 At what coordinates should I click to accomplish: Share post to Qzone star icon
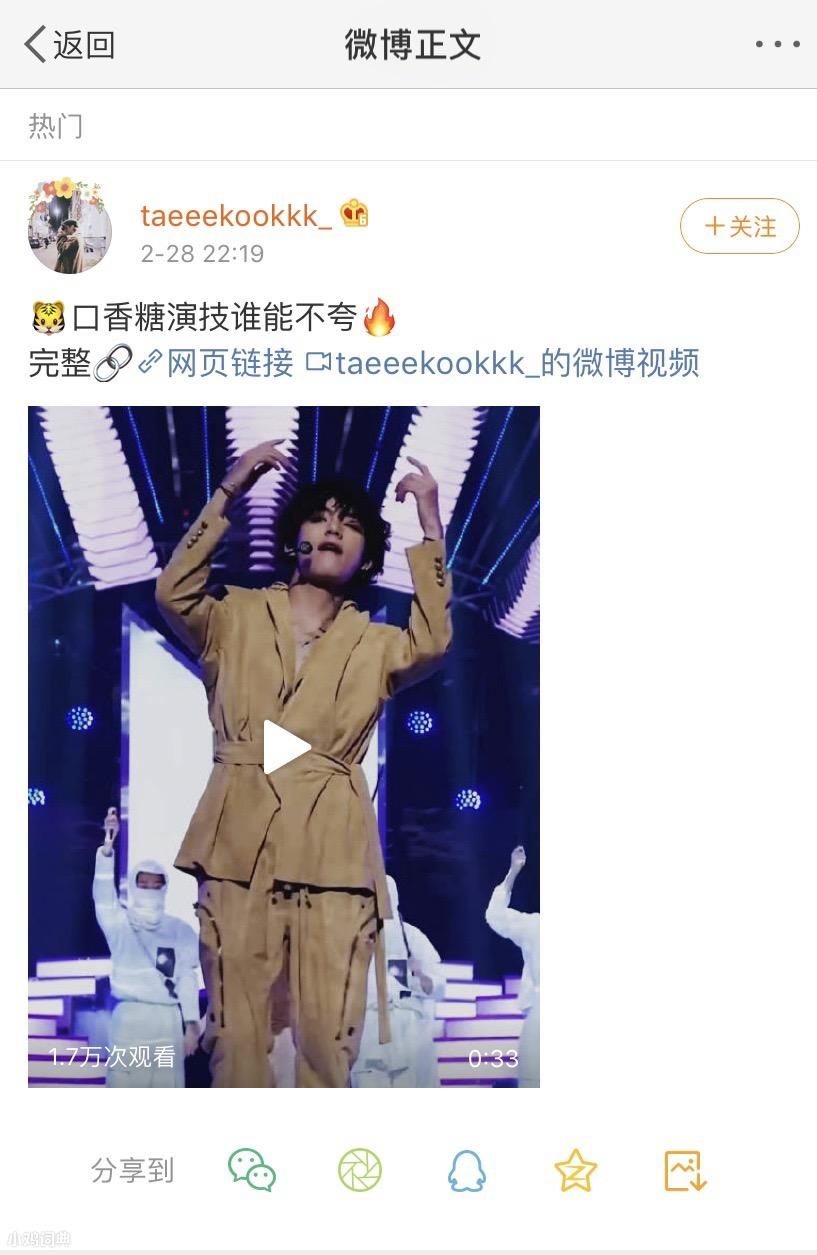pos(576,1170)
